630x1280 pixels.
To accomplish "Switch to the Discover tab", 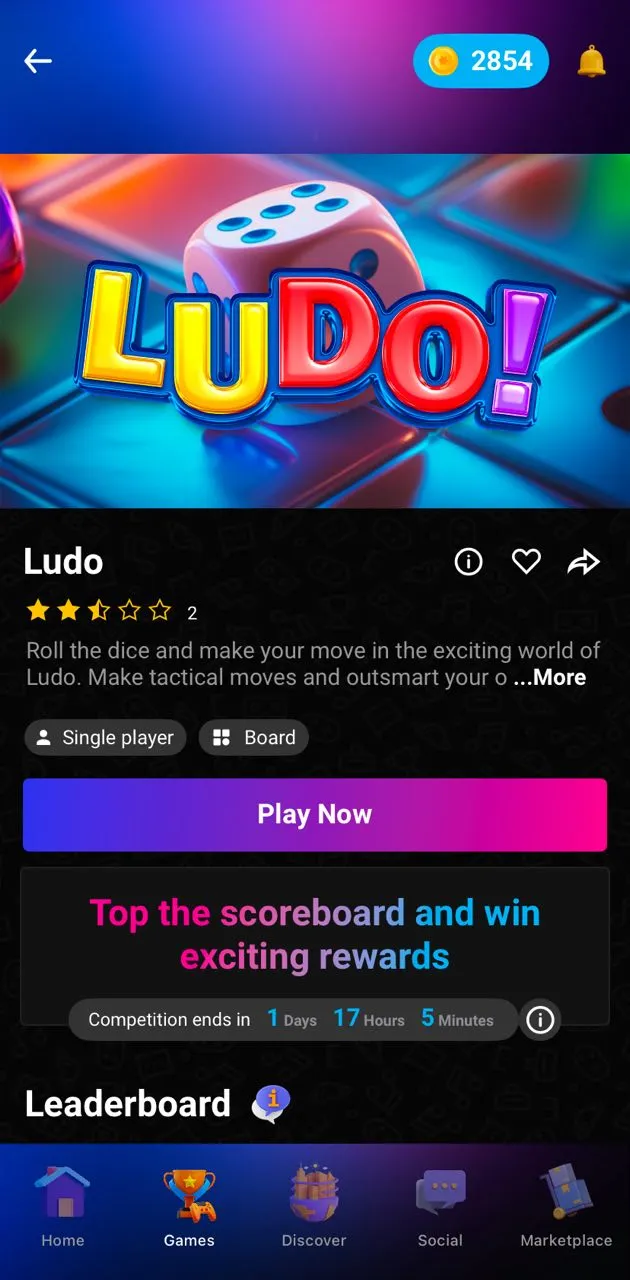I will tap(314, 1206).
